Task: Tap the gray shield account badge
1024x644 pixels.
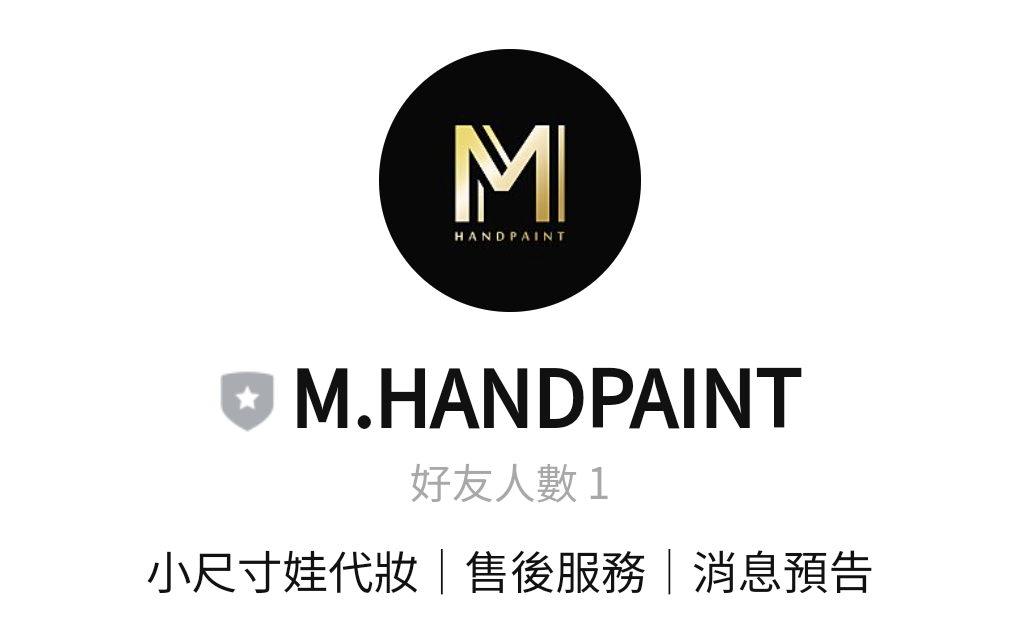Action: [247, 400]
